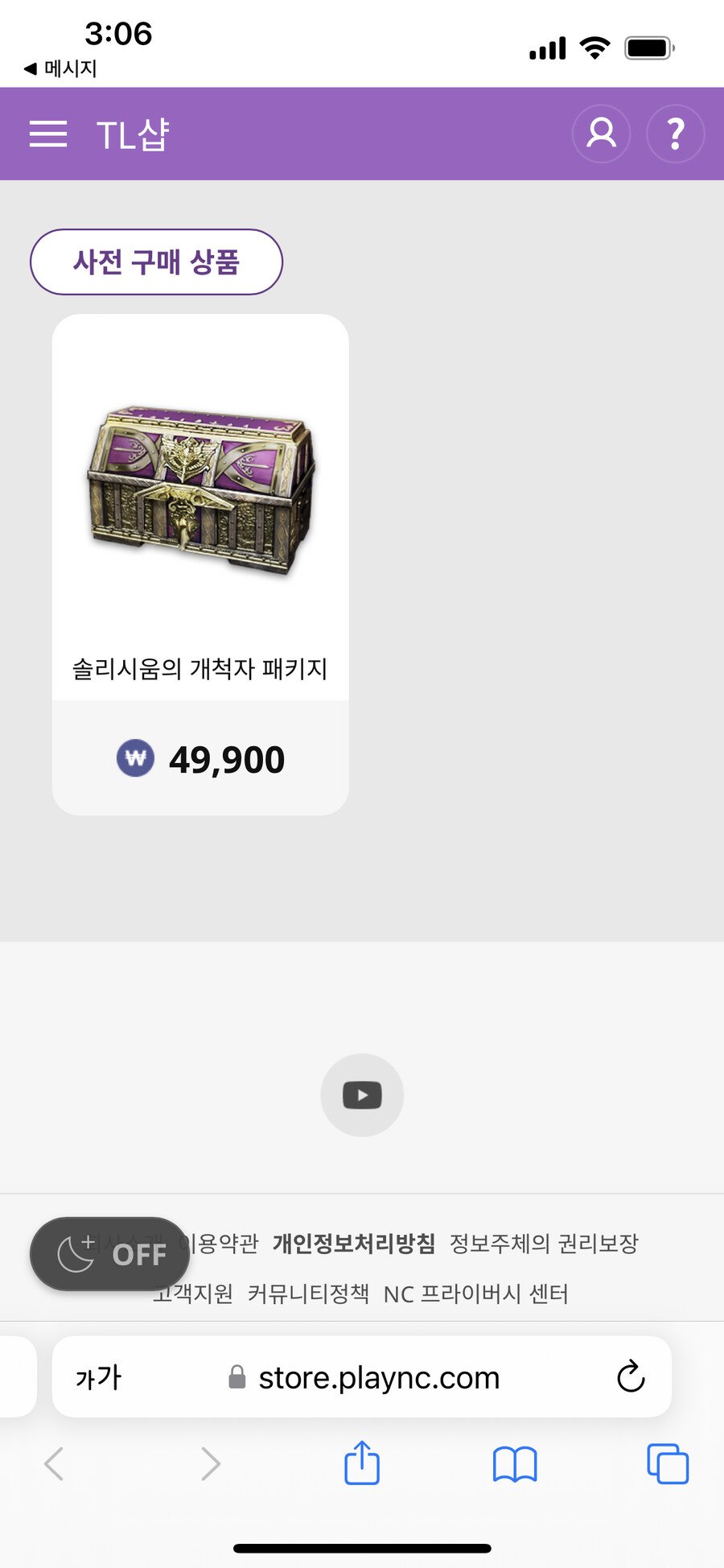
Task: Open the account profile icon
Action: (601, 134)
